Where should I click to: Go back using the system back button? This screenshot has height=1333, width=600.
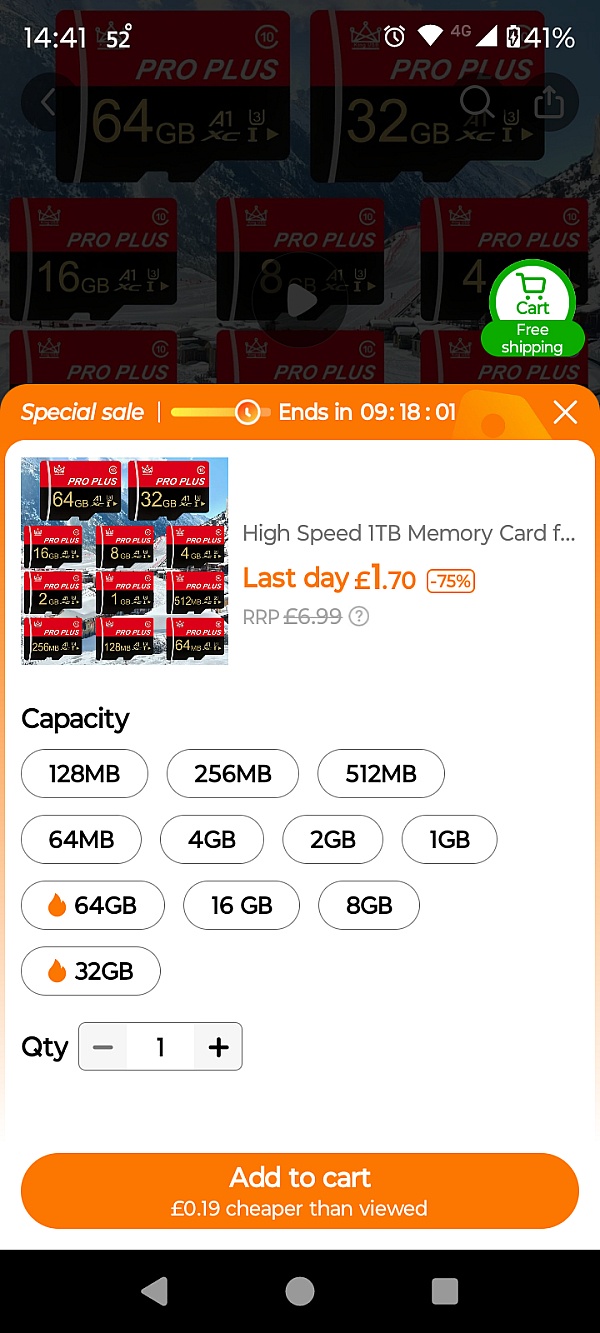pyautogui.click(x=155, y=1291)
